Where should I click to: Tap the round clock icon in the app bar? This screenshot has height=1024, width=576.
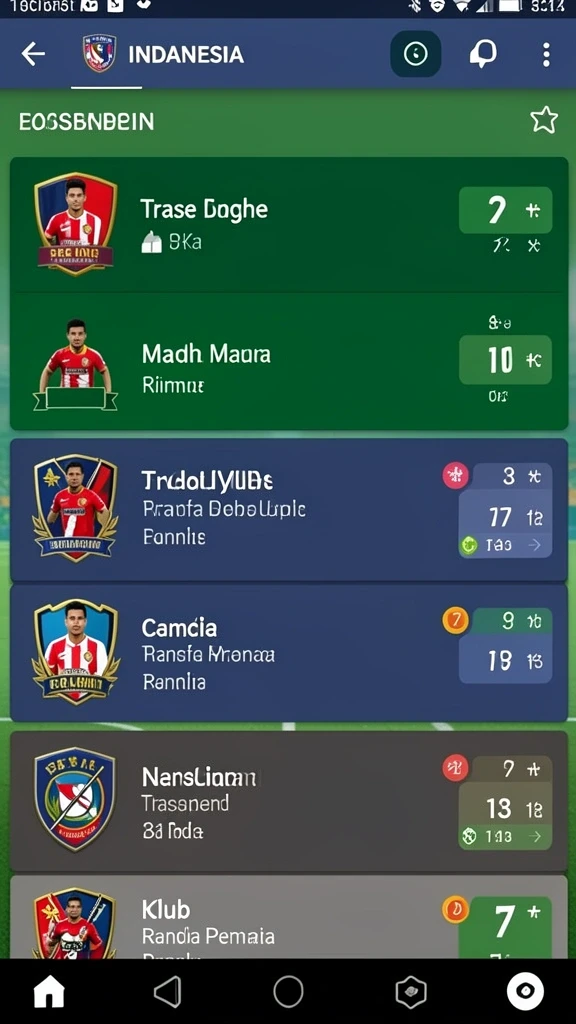tap(415, 54)
